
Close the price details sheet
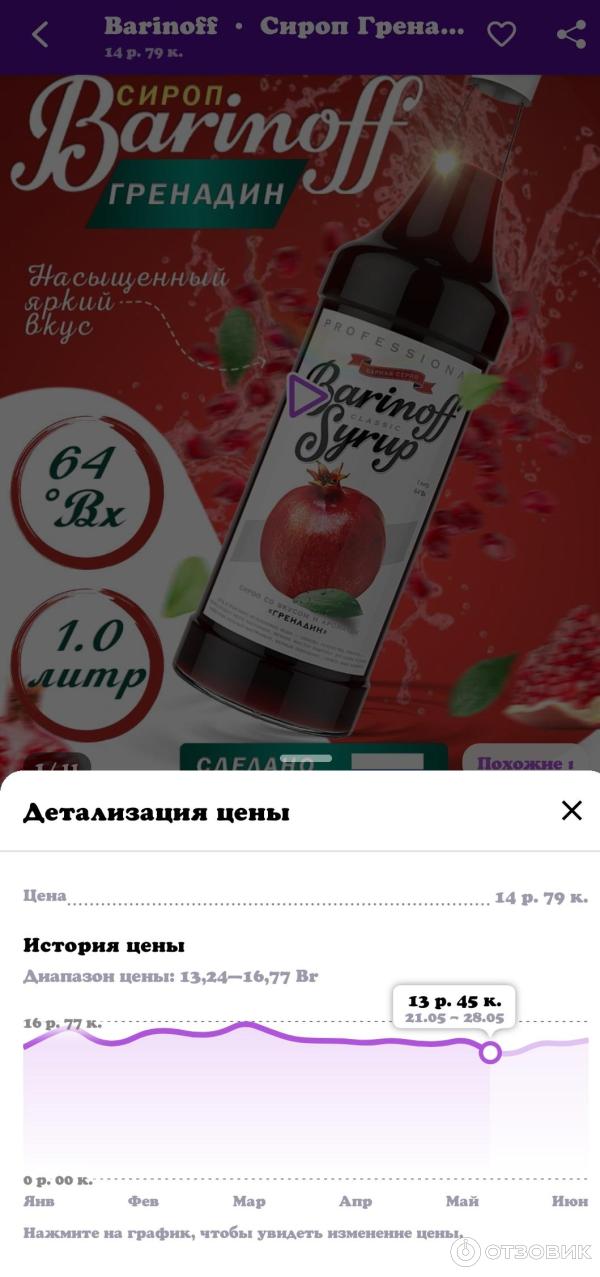coord(571,810)
